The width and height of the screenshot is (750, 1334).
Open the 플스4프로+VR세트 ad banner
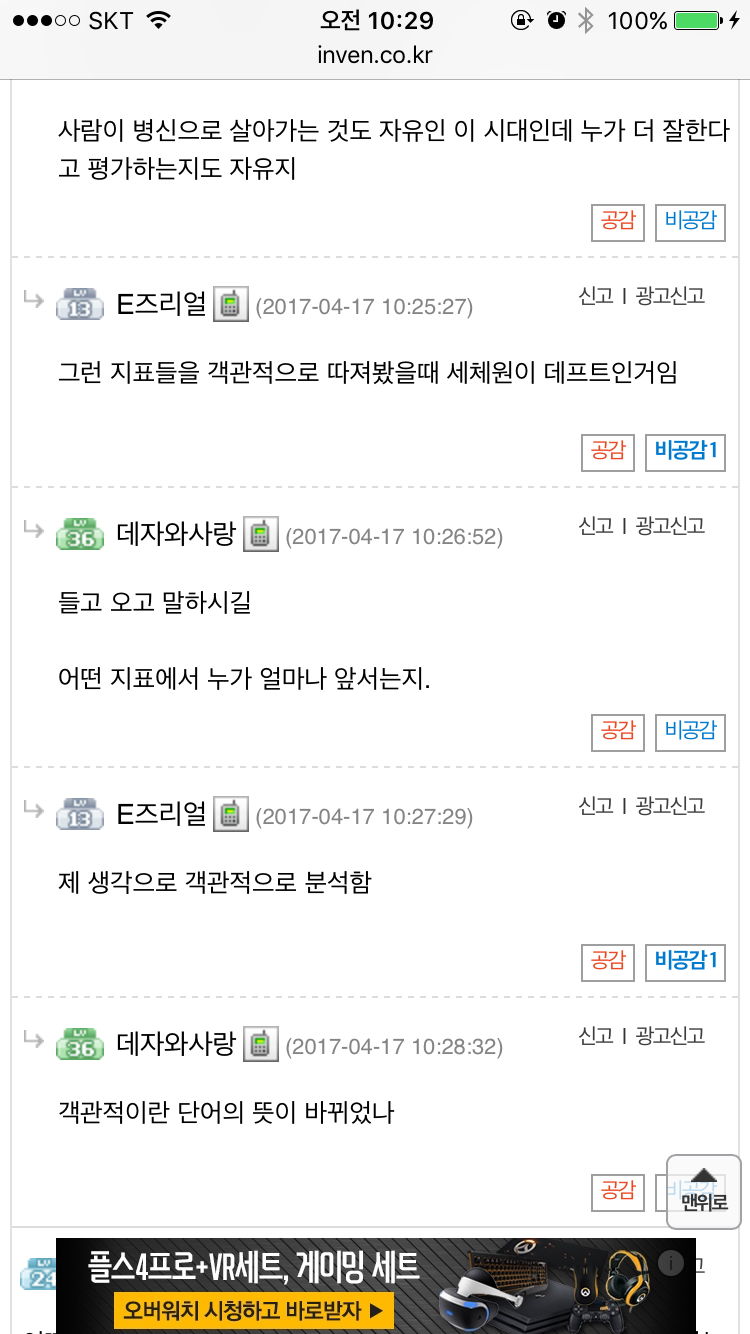coord(376,1286)
